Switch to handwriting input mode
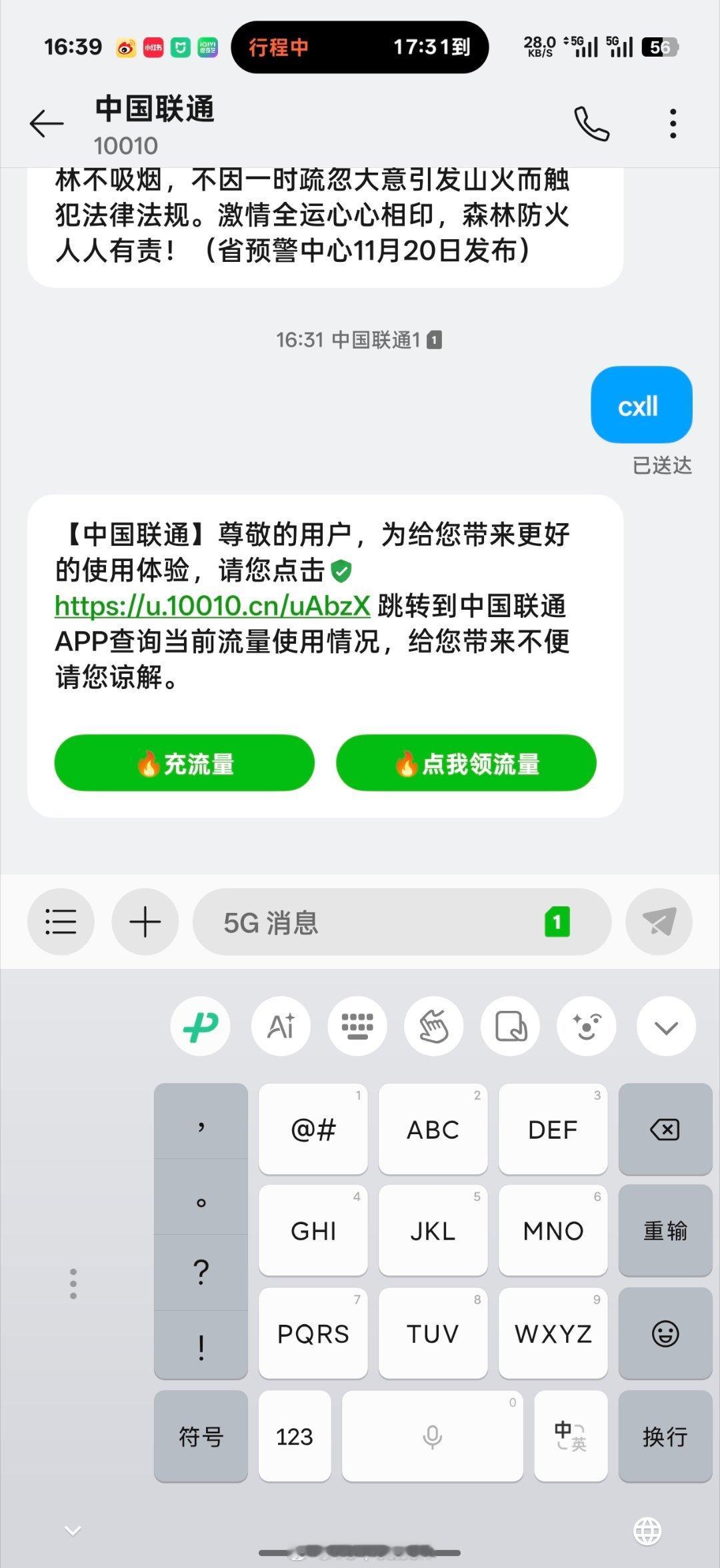 pos(433,1026)
